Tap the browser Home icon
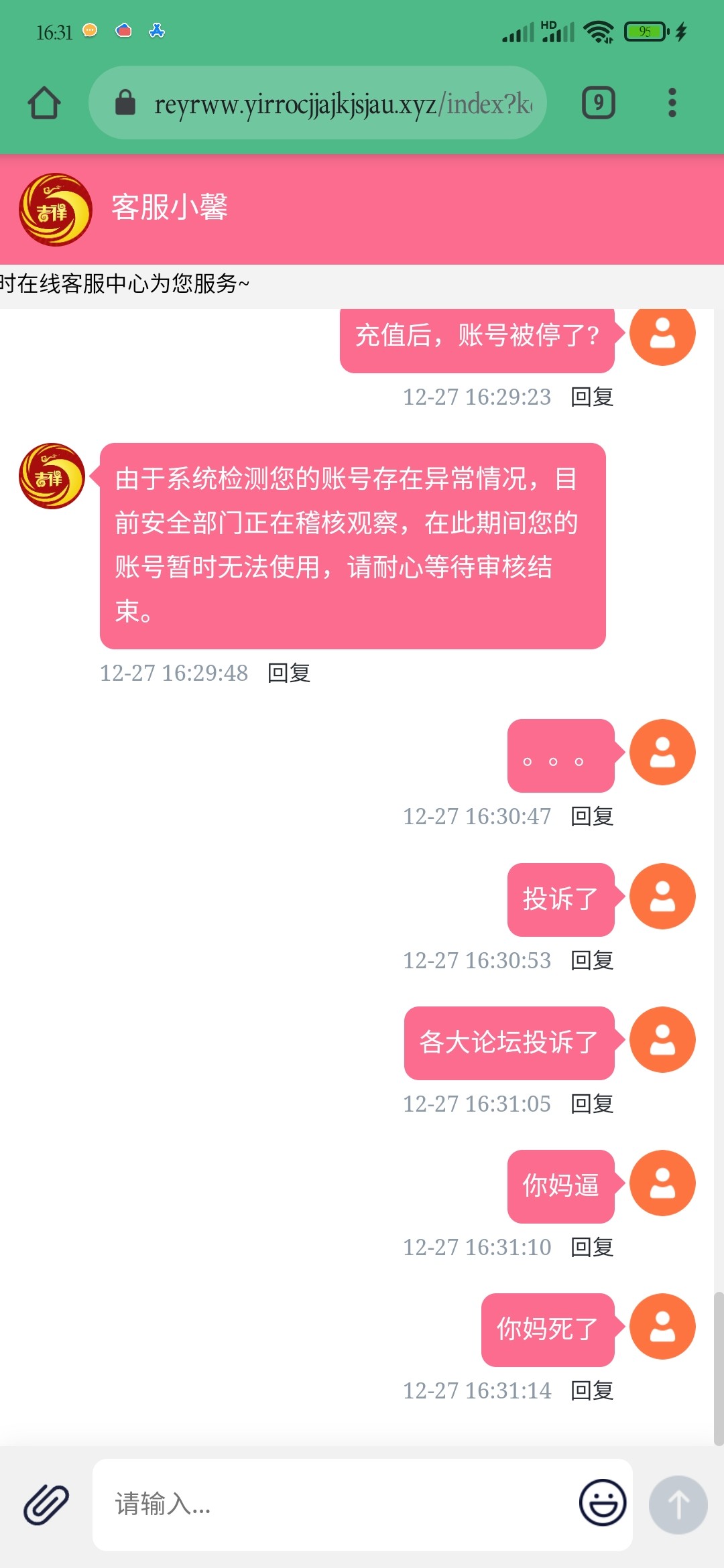The image size is (724, 1568). 44,102
